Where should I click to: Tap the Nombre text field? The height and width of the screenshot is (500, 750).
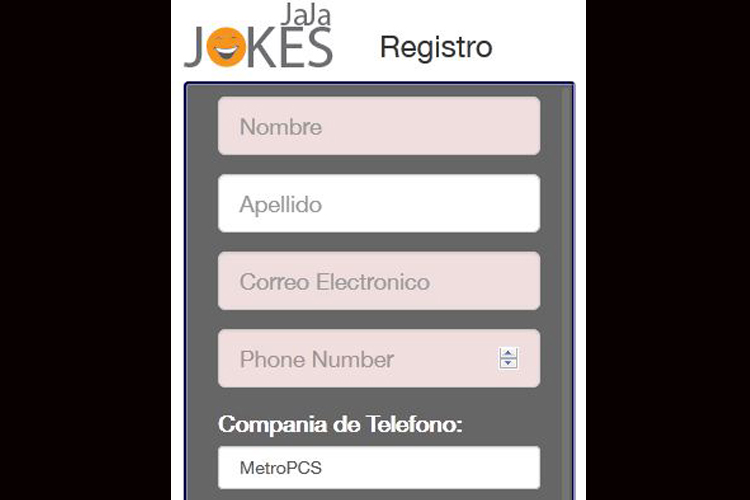coord(378,127)
